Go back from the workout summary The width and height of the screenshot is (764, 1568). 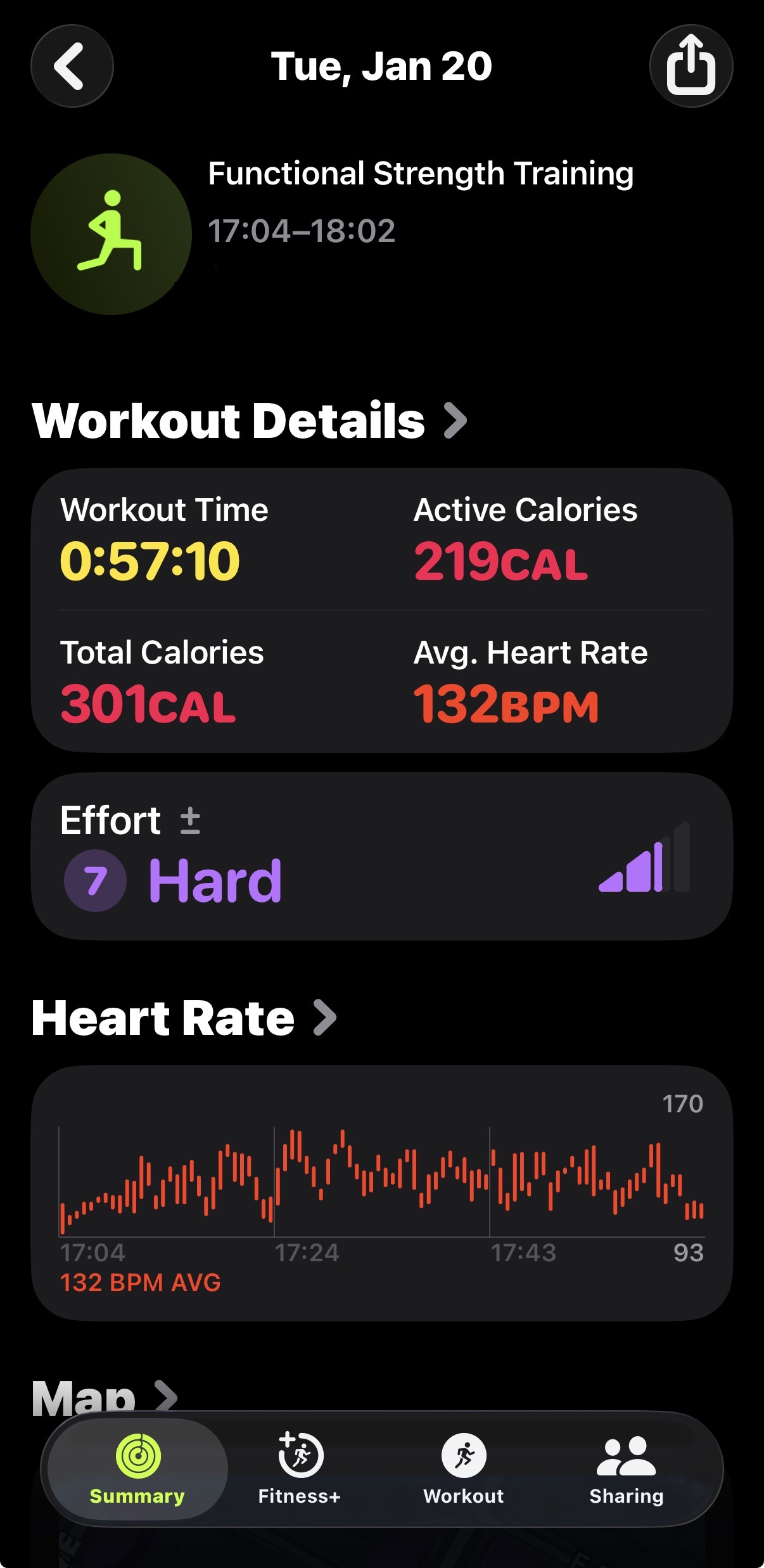tap(72, 66)
